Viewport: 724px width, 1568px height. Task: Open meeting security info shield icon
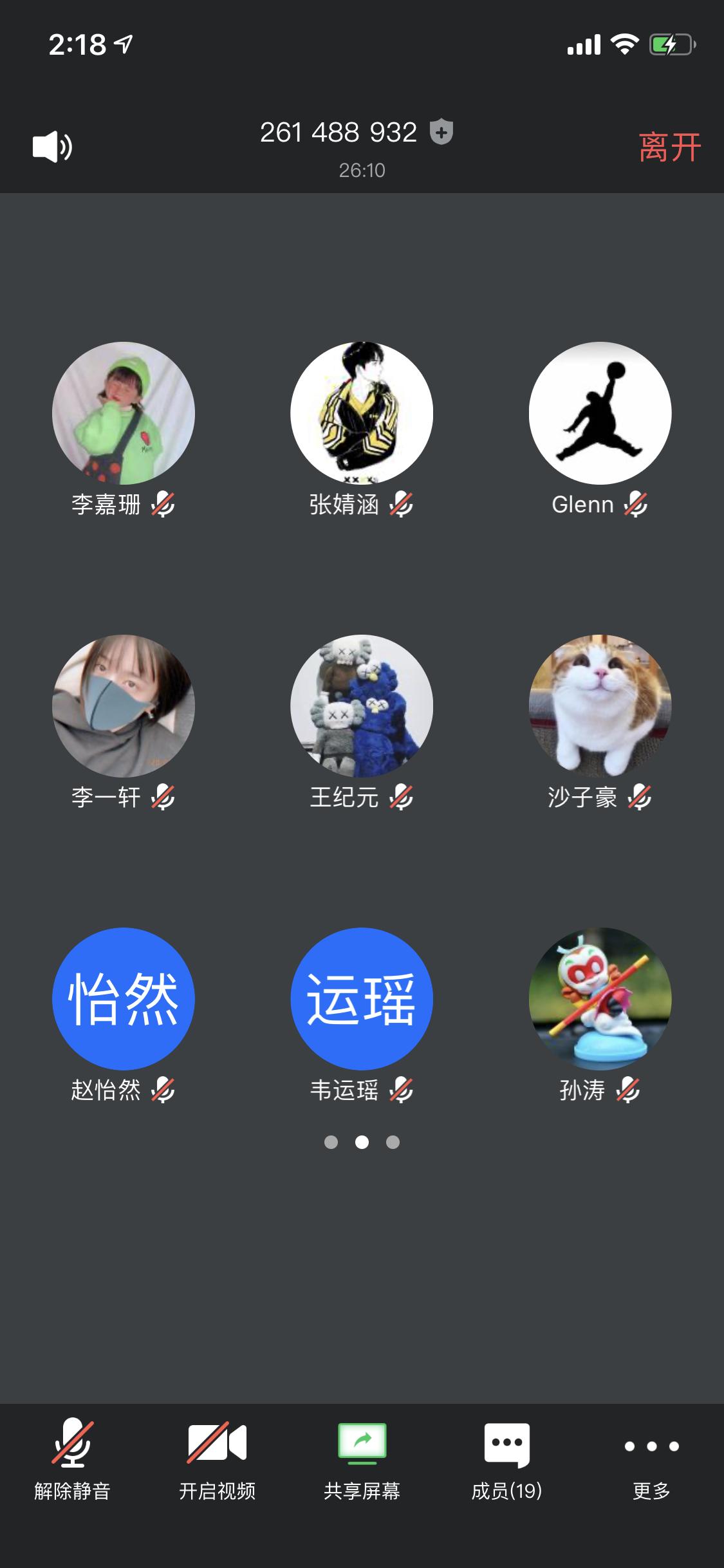tap(441, 132)
